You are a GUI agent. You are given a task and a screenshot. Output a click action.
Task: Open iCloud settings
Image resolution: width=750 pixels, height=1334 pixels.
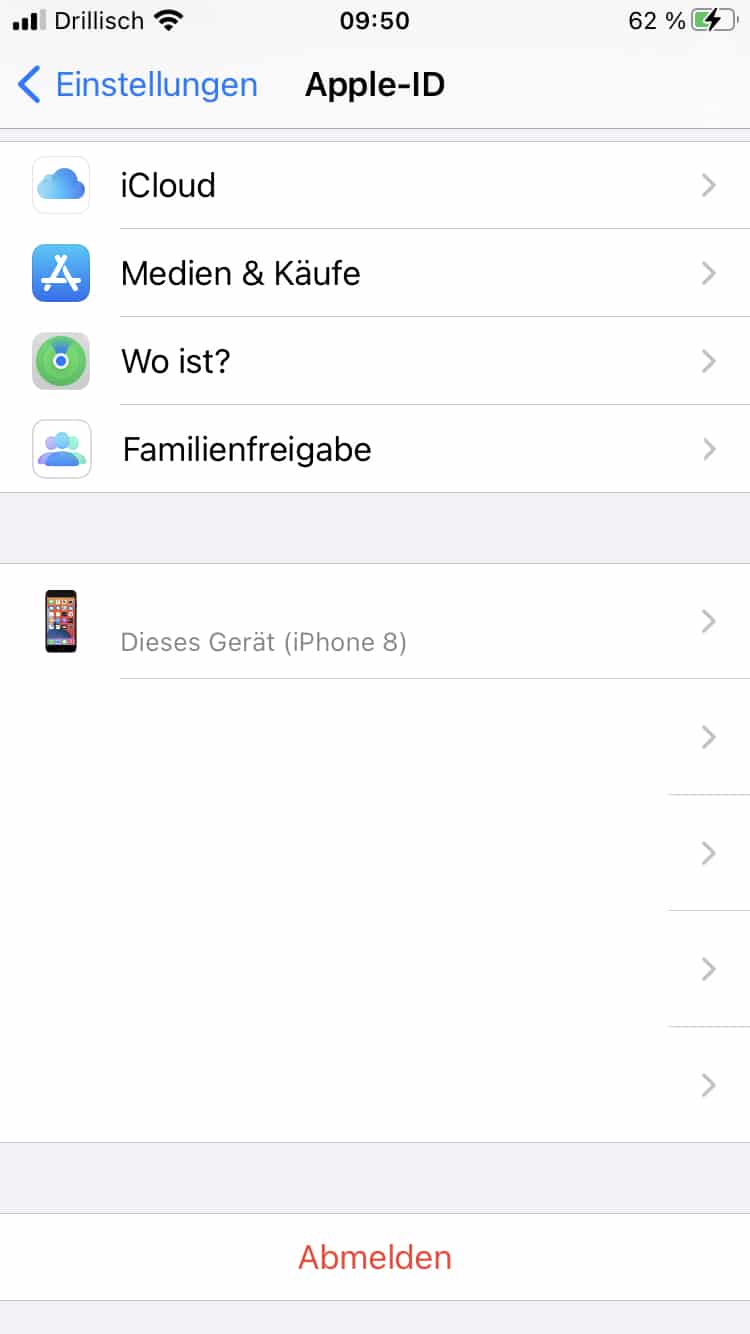click(x=375, y=185)
